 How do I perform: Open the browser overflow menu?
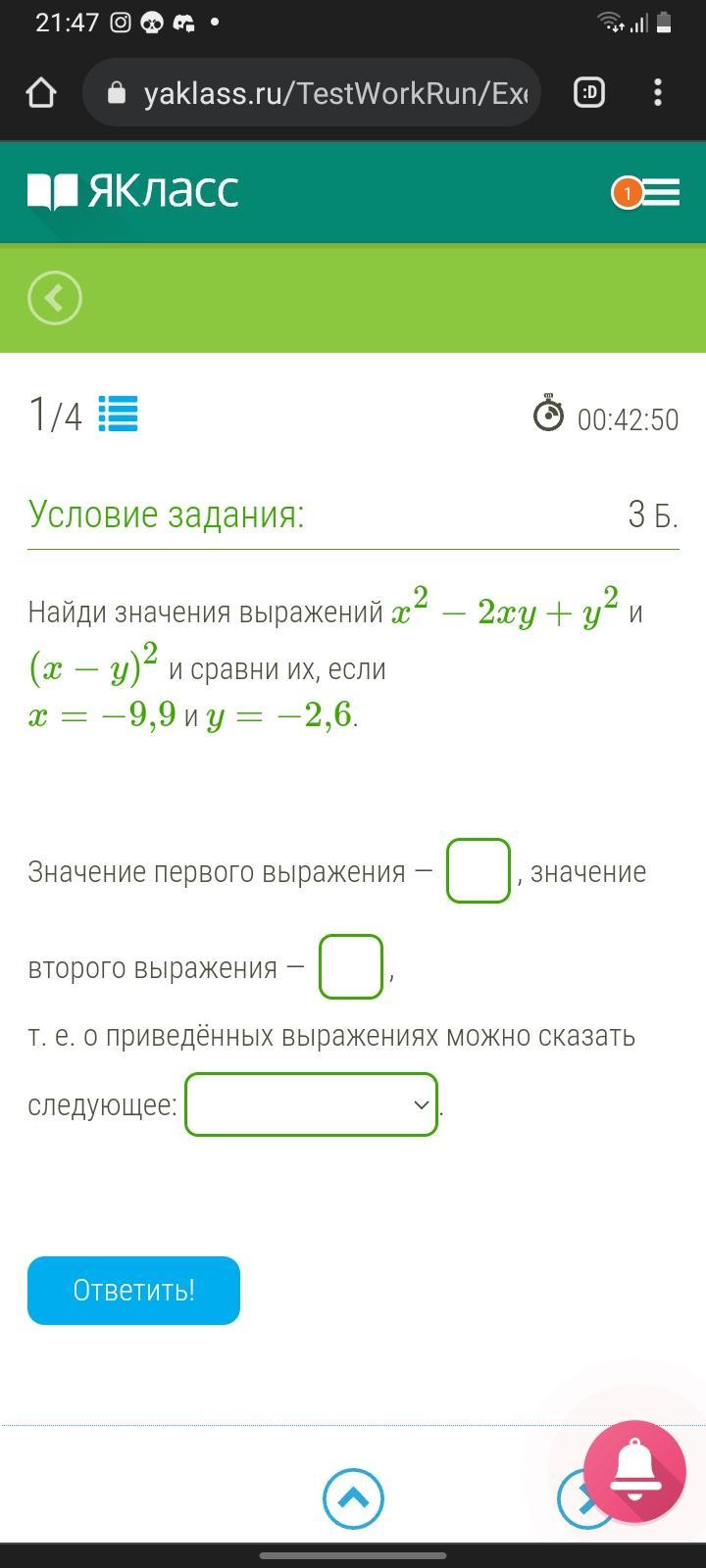[658, 93]
